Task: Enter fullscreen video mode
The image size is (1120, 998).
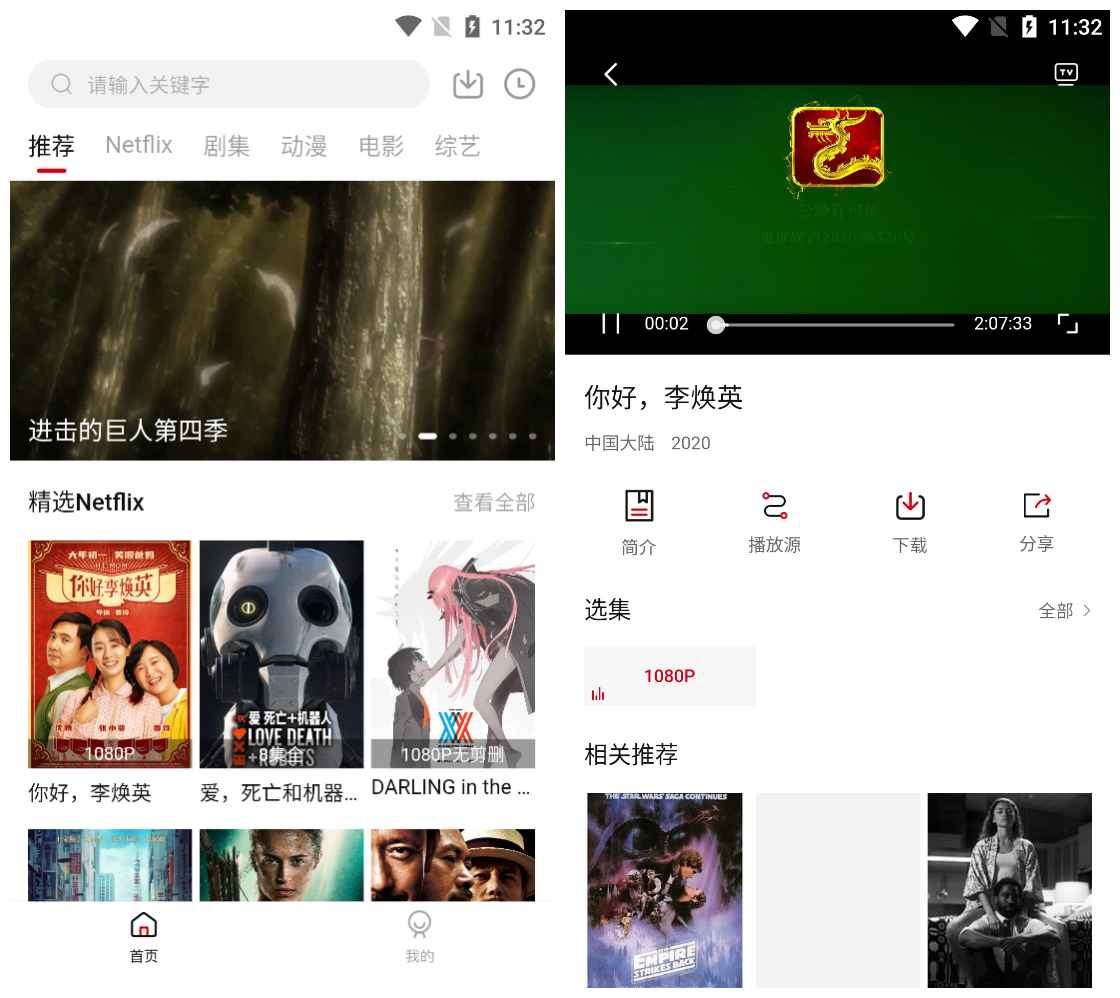Action: (1068, 324)
